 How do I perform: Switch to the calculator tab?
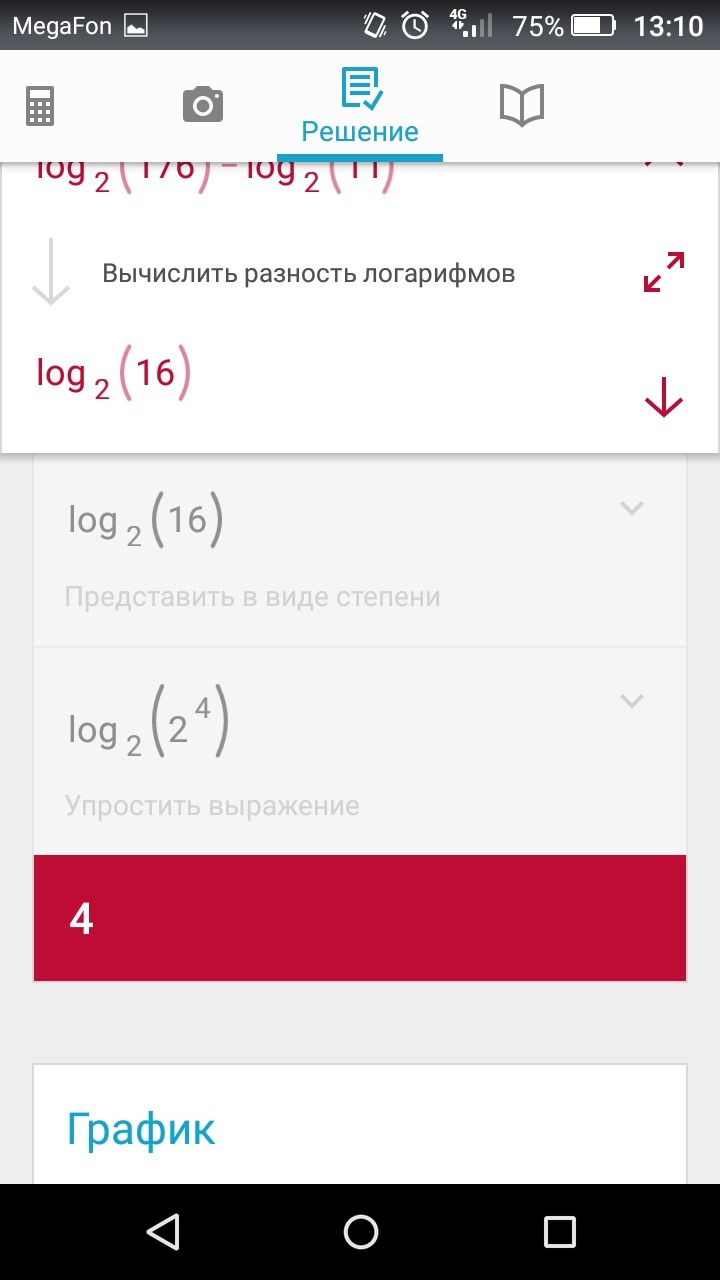[x=40, y=106]
